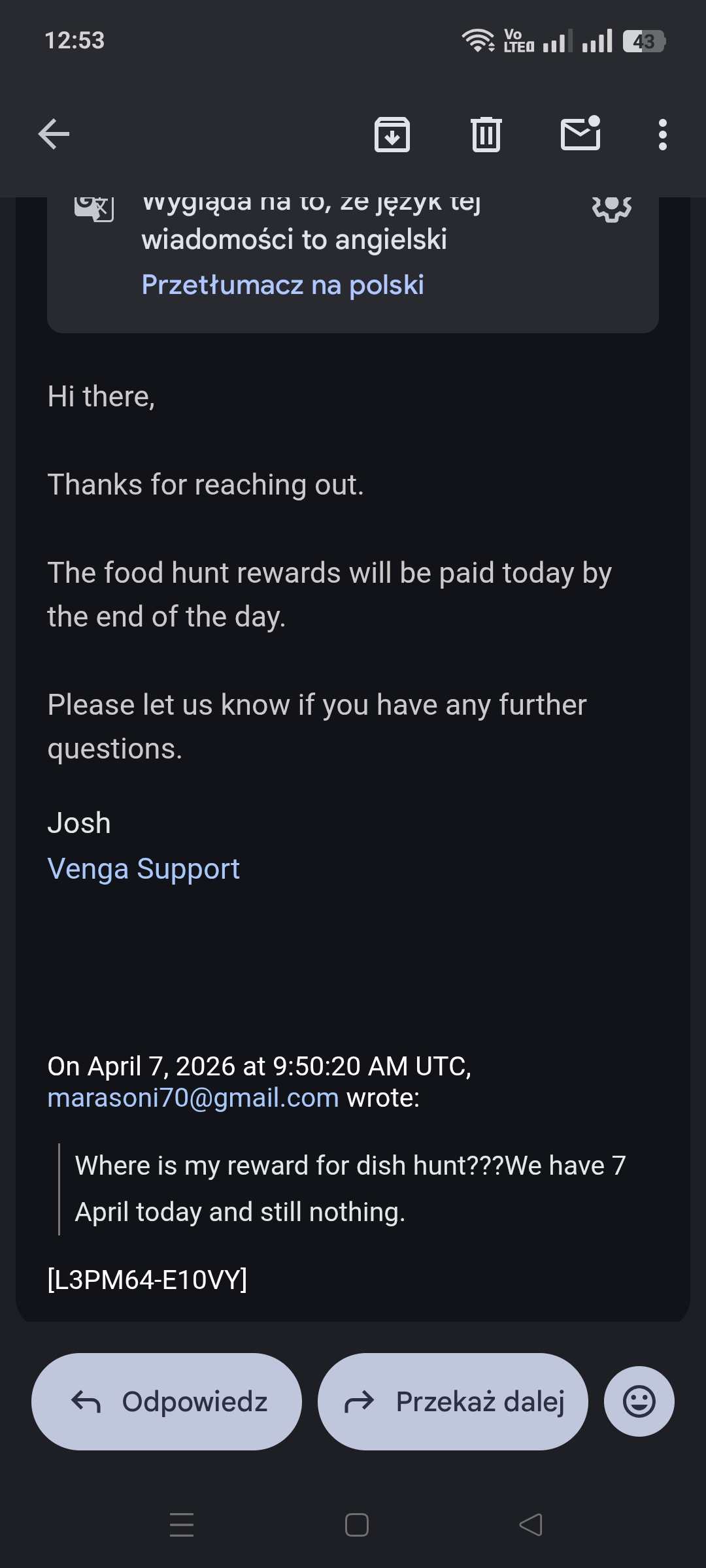Forward email with Przekaż dalej

pyautogui.click(x=453, y=1401)
